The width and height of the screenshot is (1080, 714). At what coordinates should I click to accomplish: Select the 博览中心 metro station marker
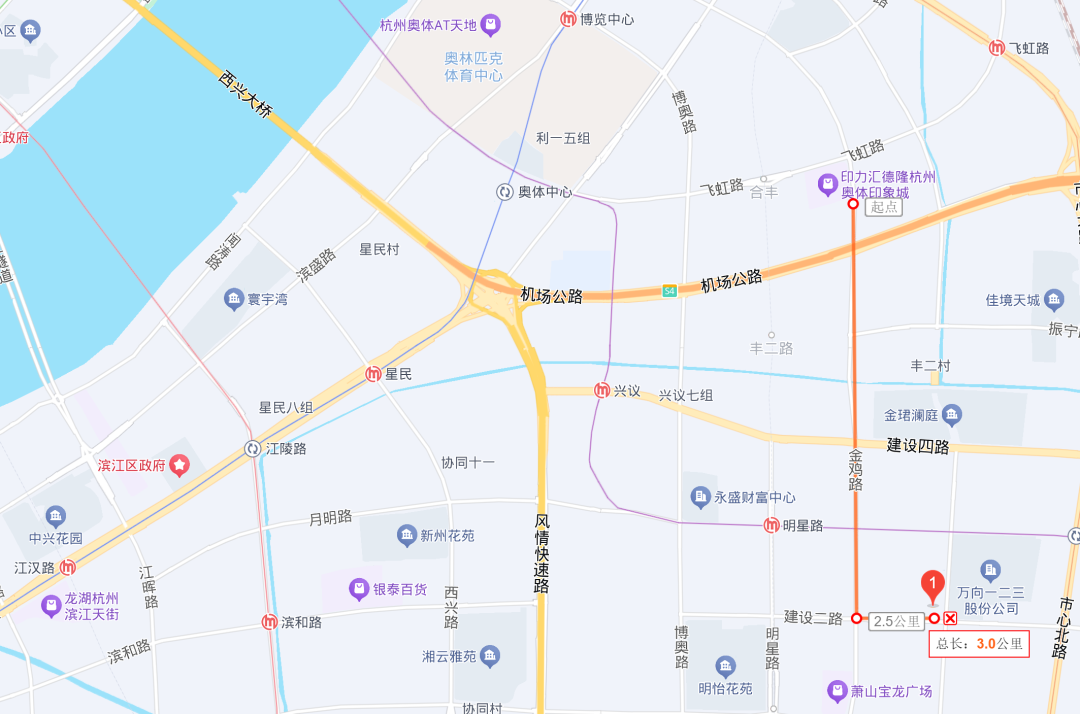point(568,19)
